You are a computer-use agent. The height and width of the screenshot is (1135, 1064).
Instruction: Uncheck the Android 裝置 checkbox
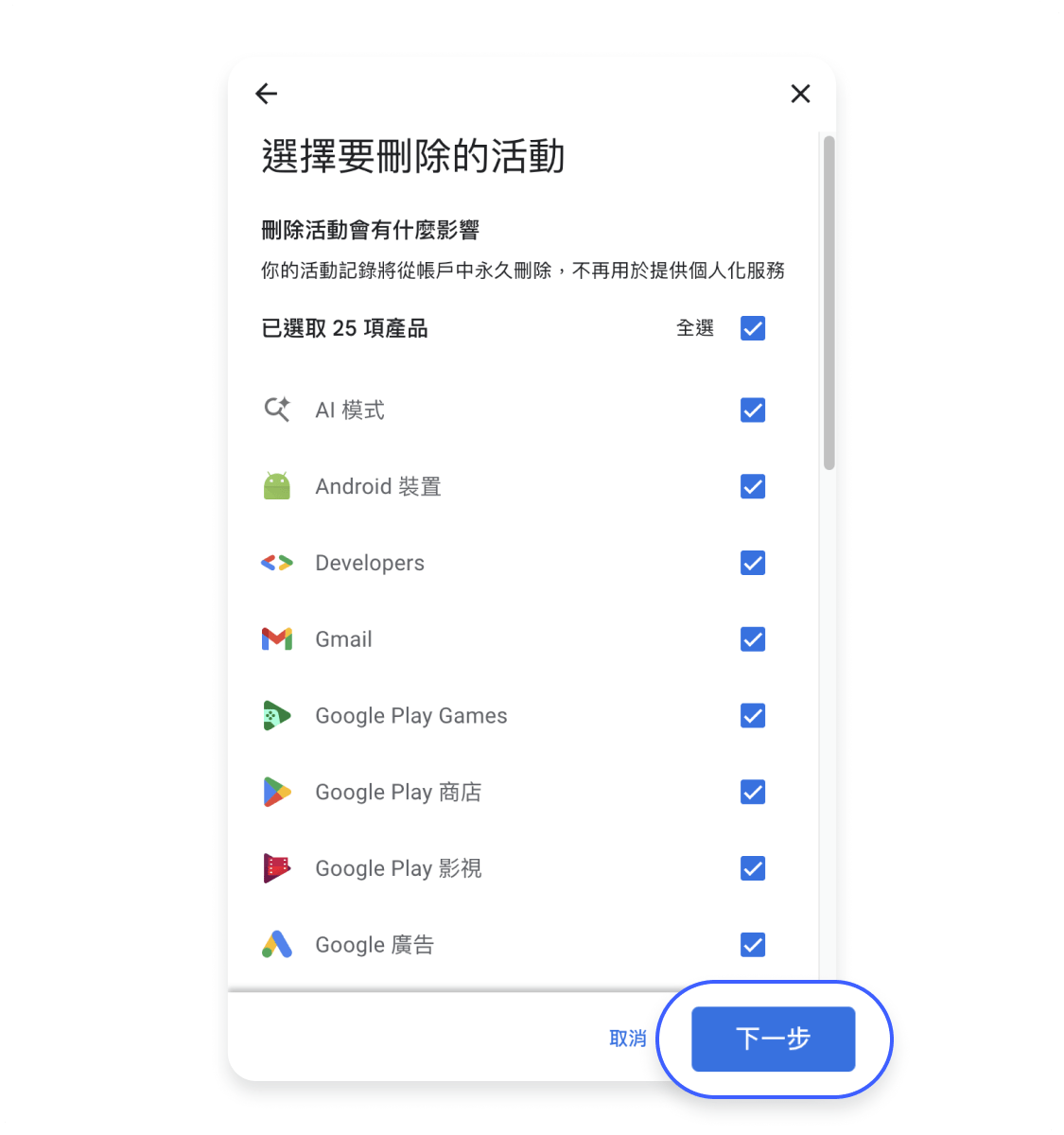point(753,486)
